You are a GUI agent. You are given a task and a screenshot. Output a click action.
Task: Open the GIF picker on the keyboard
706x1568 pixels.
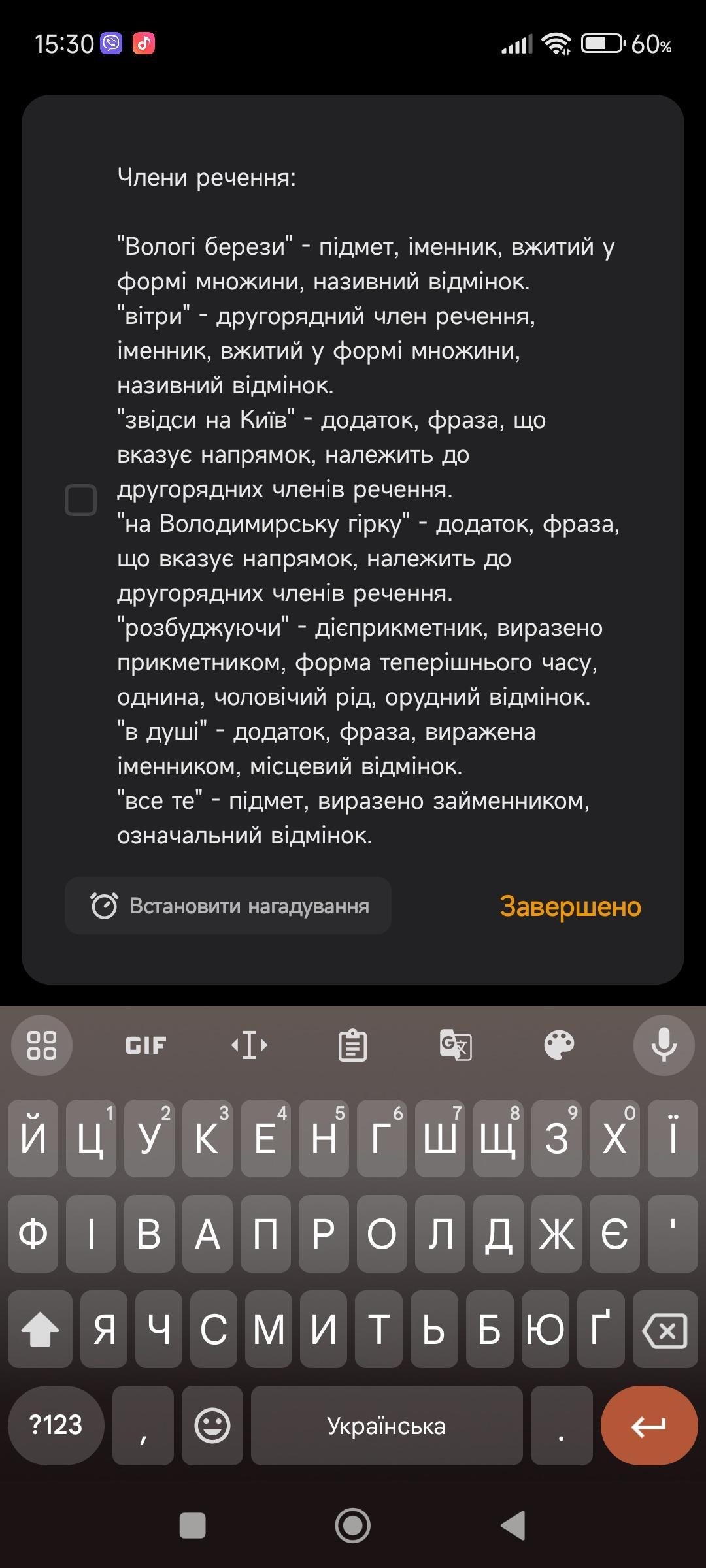click(146, 1045)
